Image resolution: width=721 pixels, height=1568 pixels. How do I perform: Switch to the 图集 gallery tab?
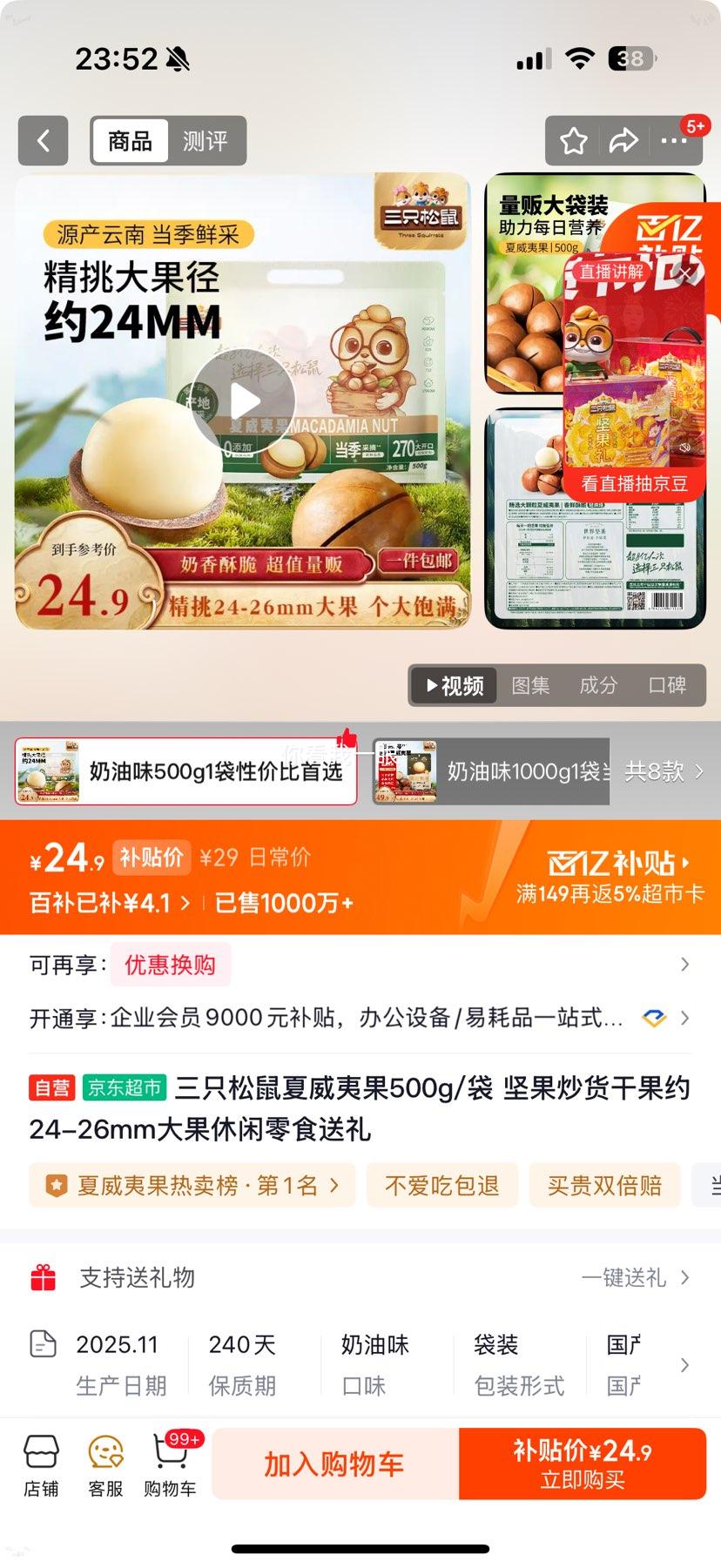tap(530, 686)
